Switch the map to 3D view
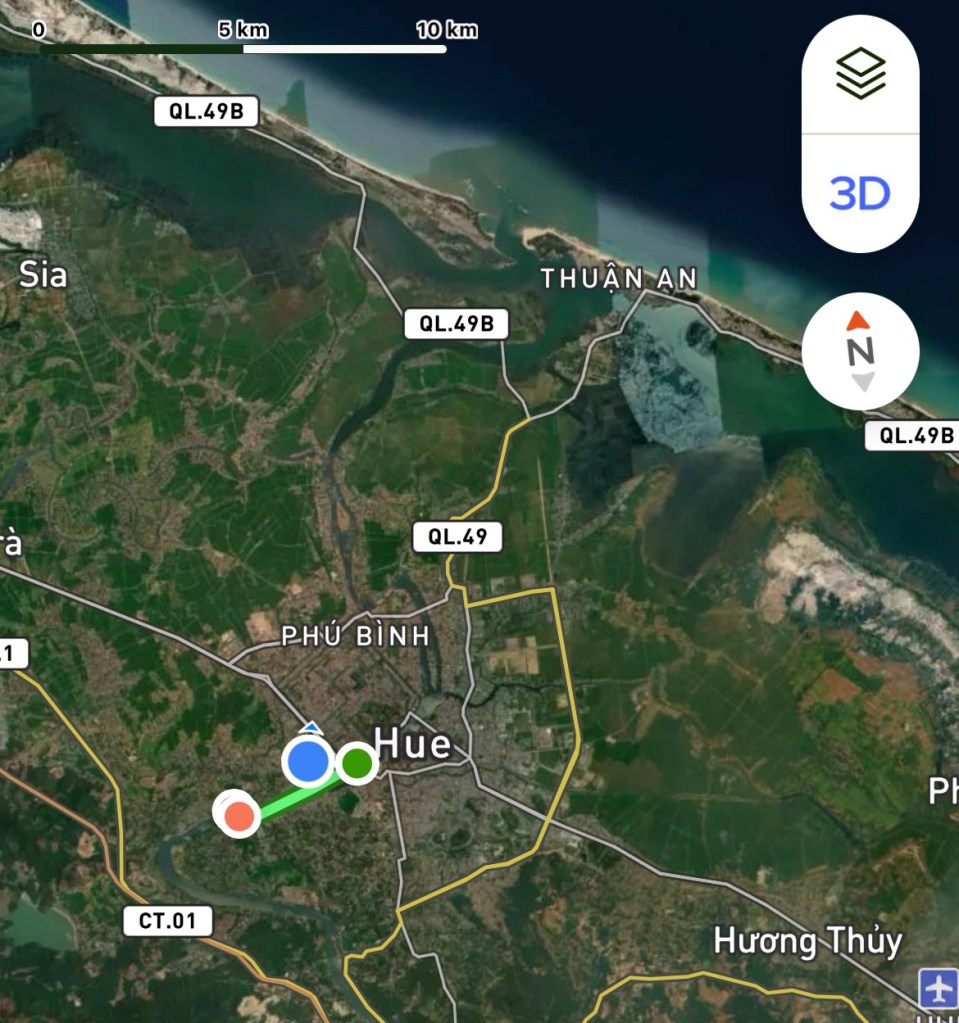959x1023 pixels. 860,193
